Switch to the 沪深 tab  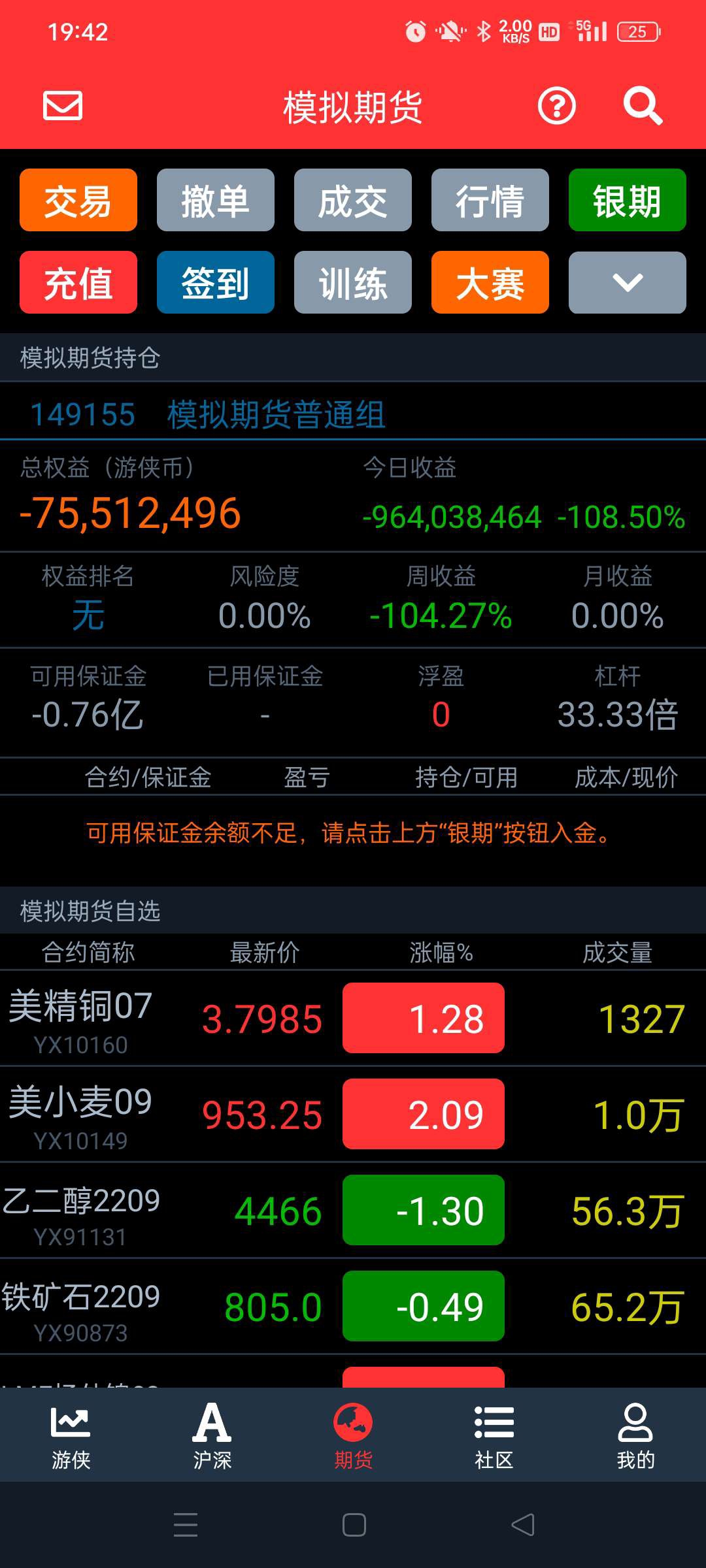[x=212, y=1435]
